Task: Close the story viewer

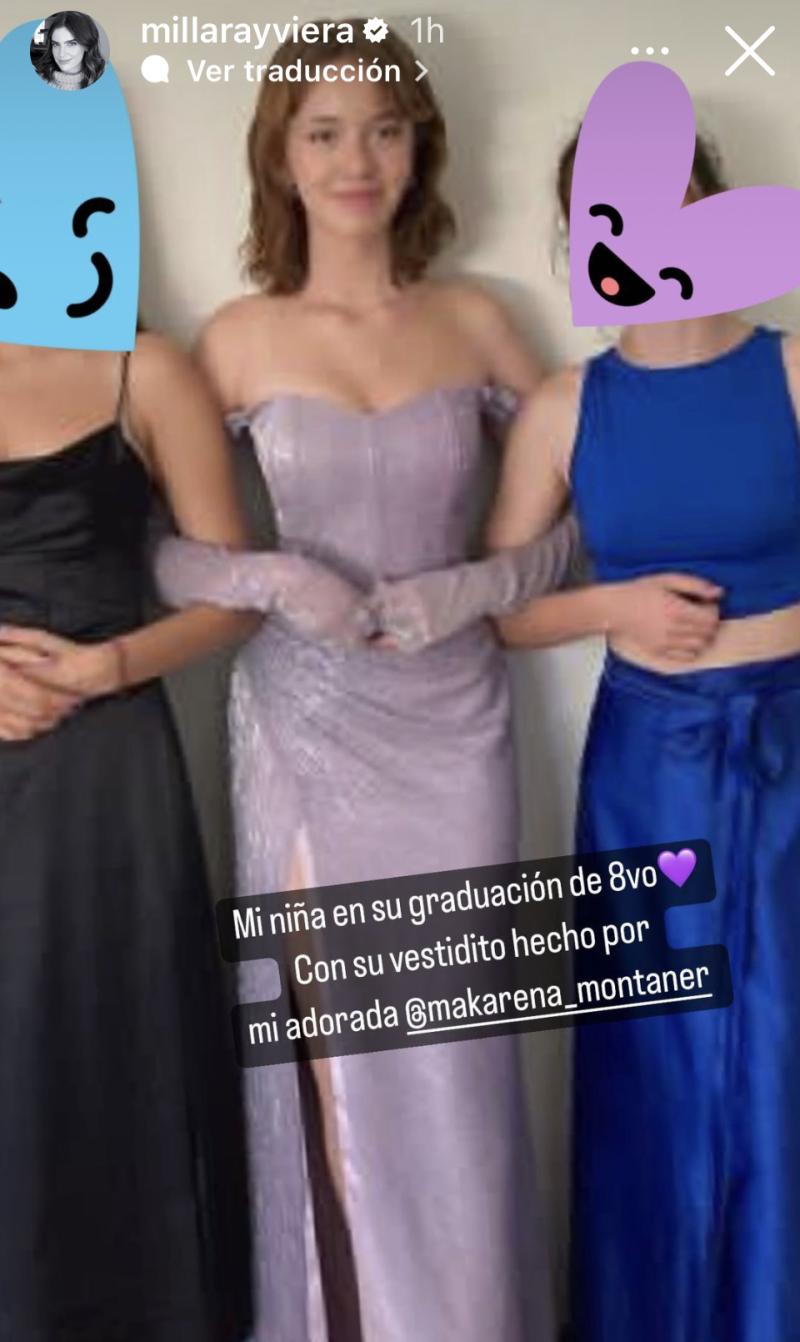Action: point(749,51)
